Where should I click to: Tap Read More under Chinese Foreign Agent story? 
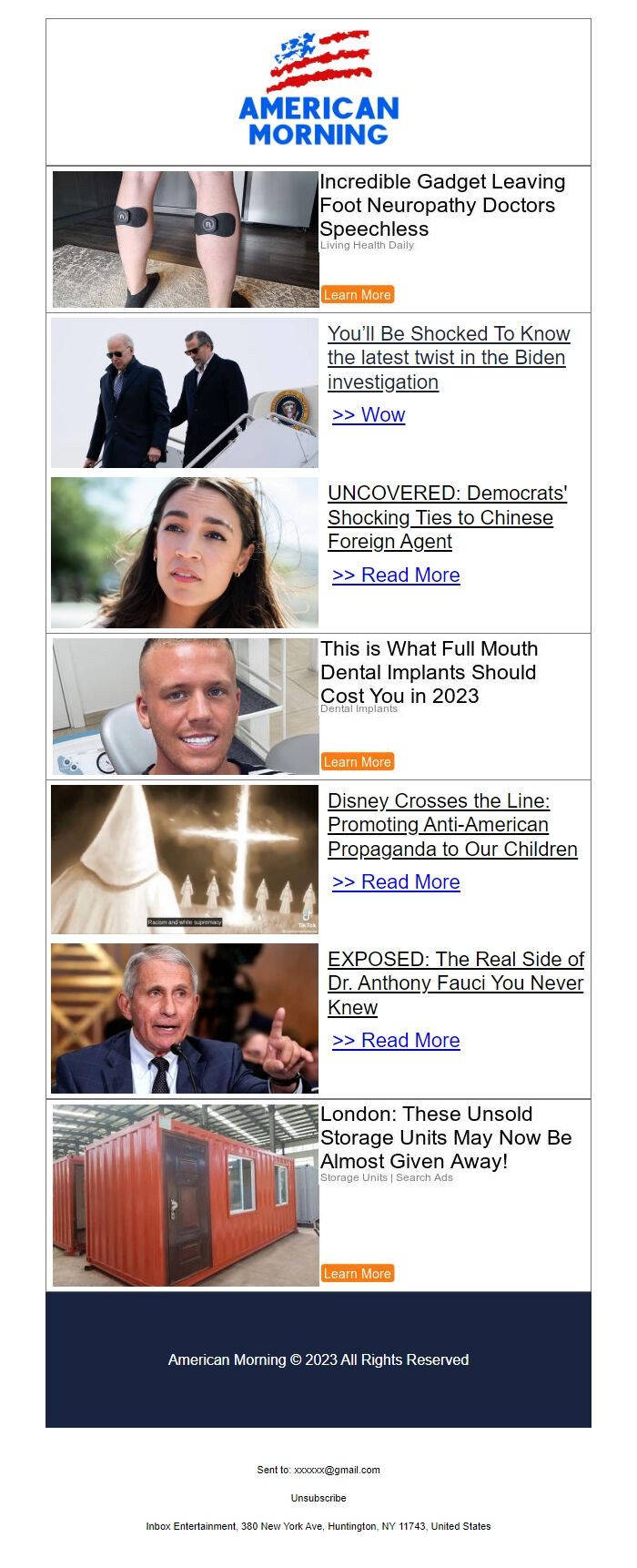396,575
